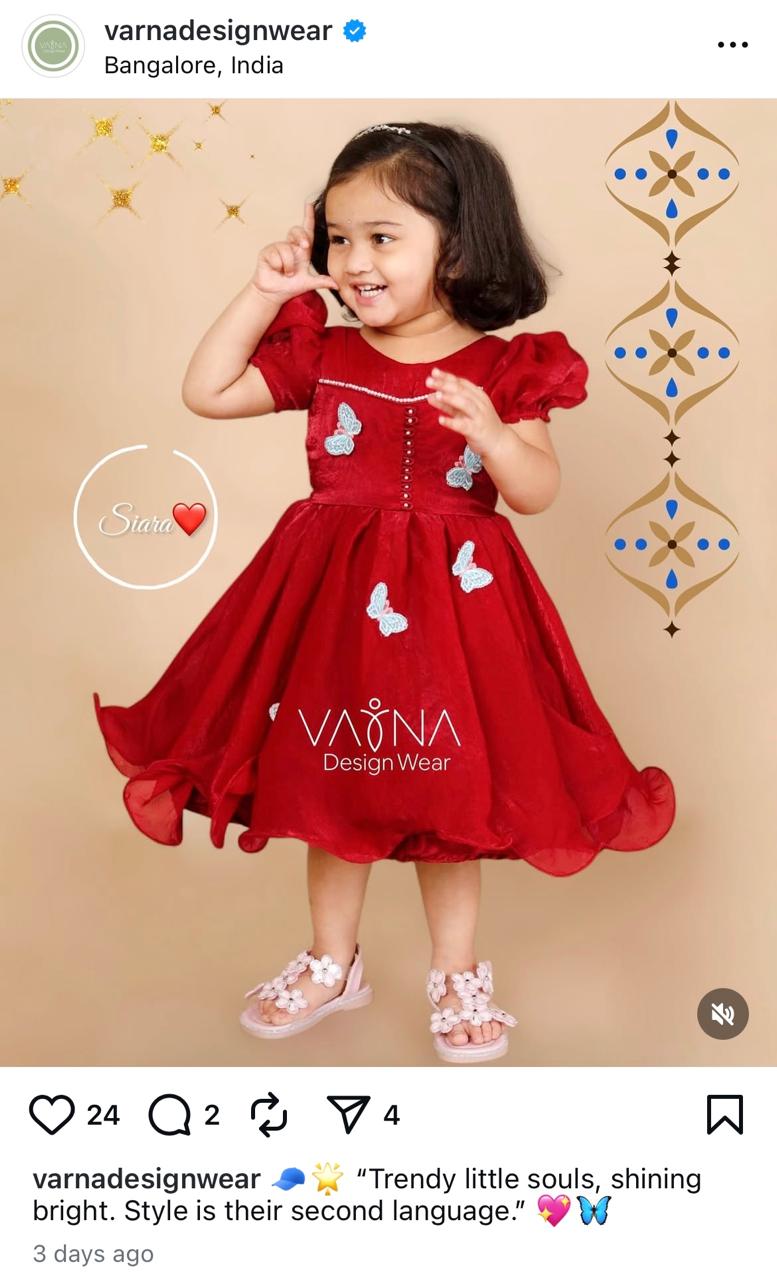Open the post's three-dot overflow menu

tap(733, 45)
